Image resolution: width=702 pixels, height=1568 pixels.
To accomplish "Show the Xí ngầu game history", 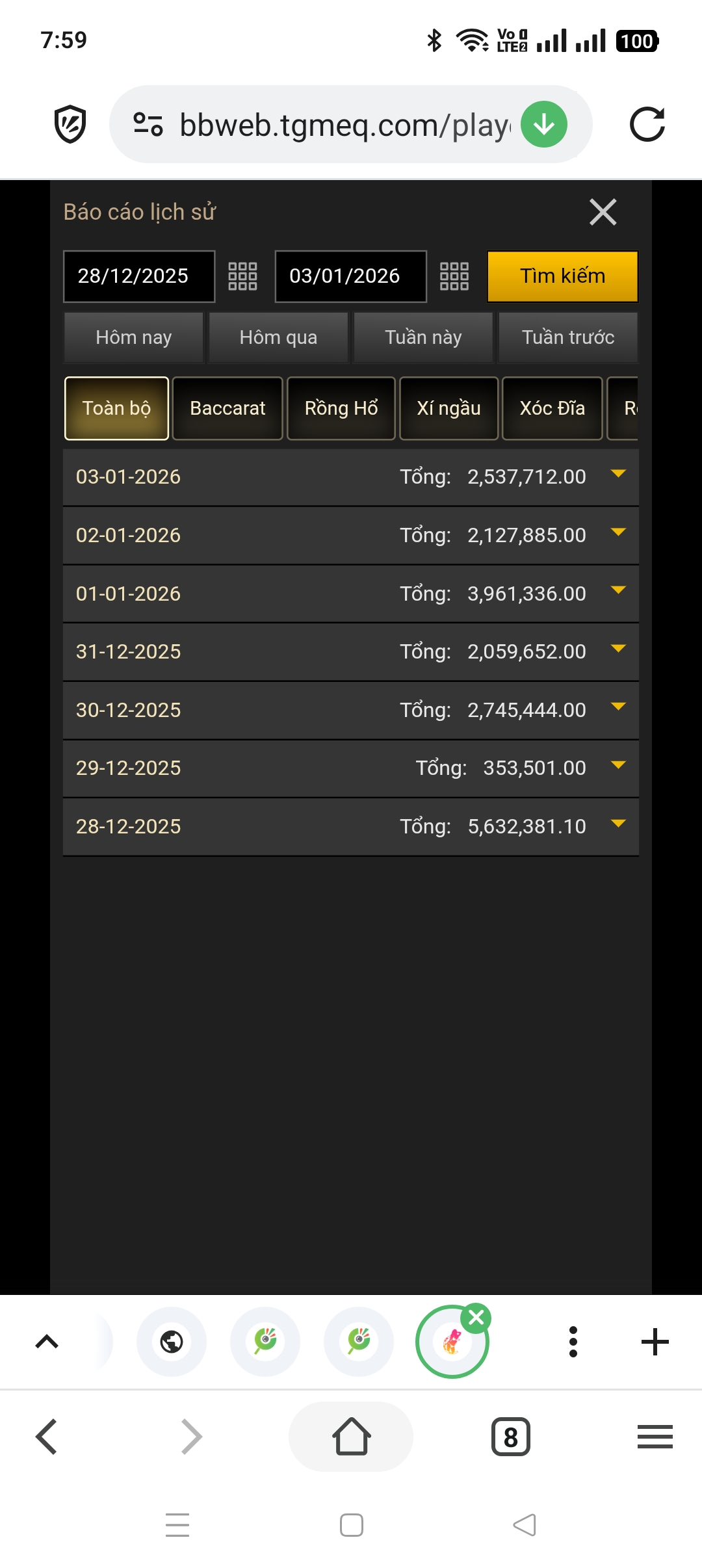I will [448, 408].
